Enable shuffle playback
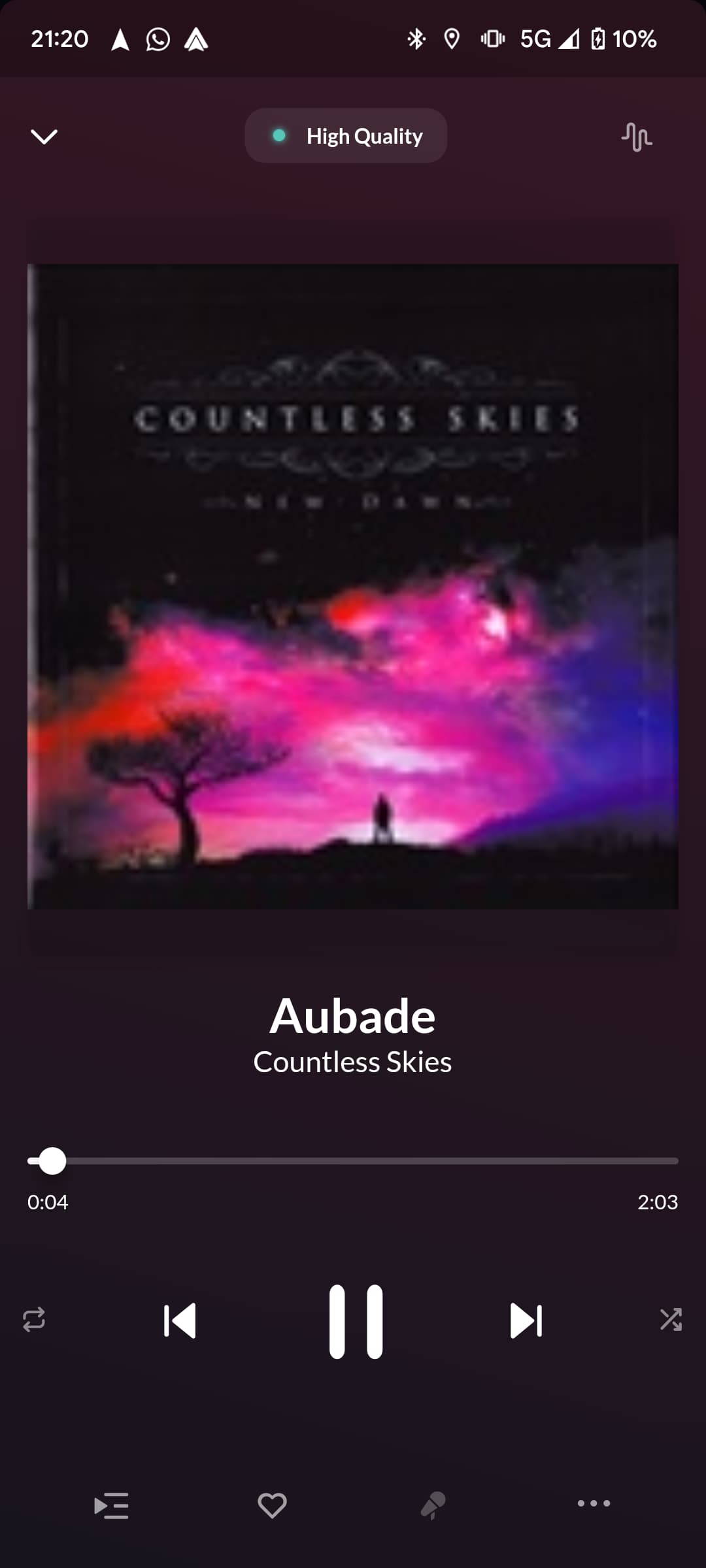Image resolution: width=706 pixels, height=1568 pixels. 671,1319
